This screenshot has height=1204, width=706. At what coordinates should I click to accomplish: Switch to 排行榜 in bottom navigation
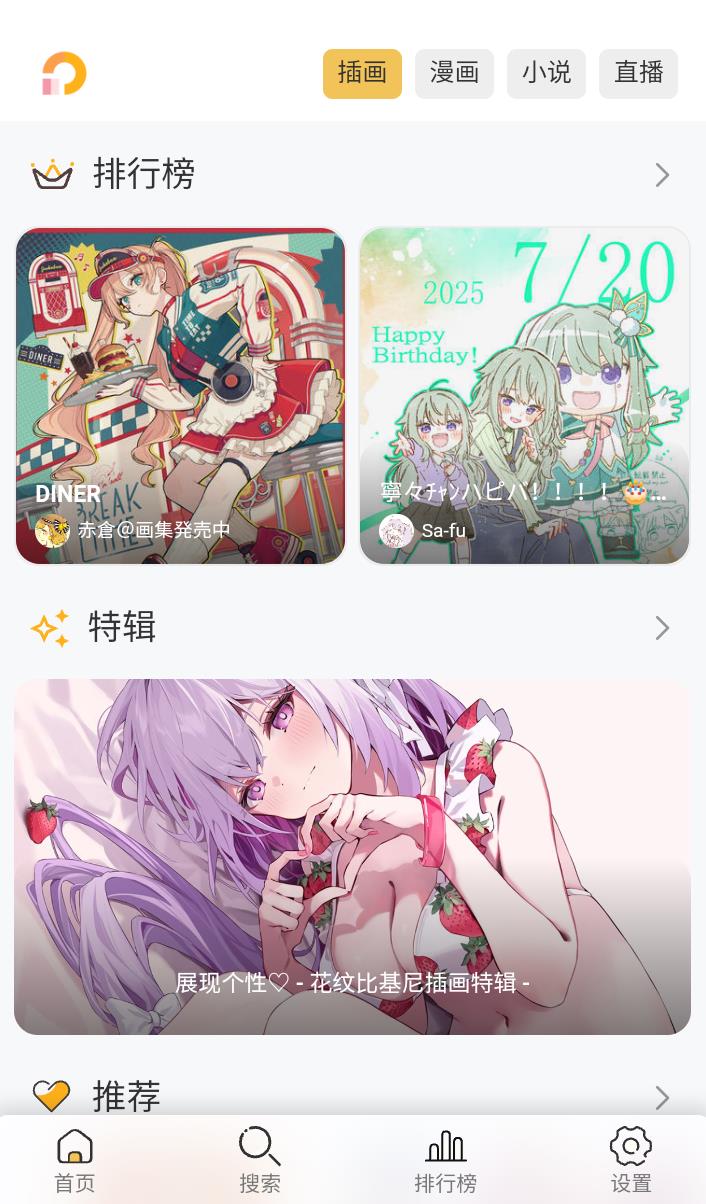pos(446,1160)
